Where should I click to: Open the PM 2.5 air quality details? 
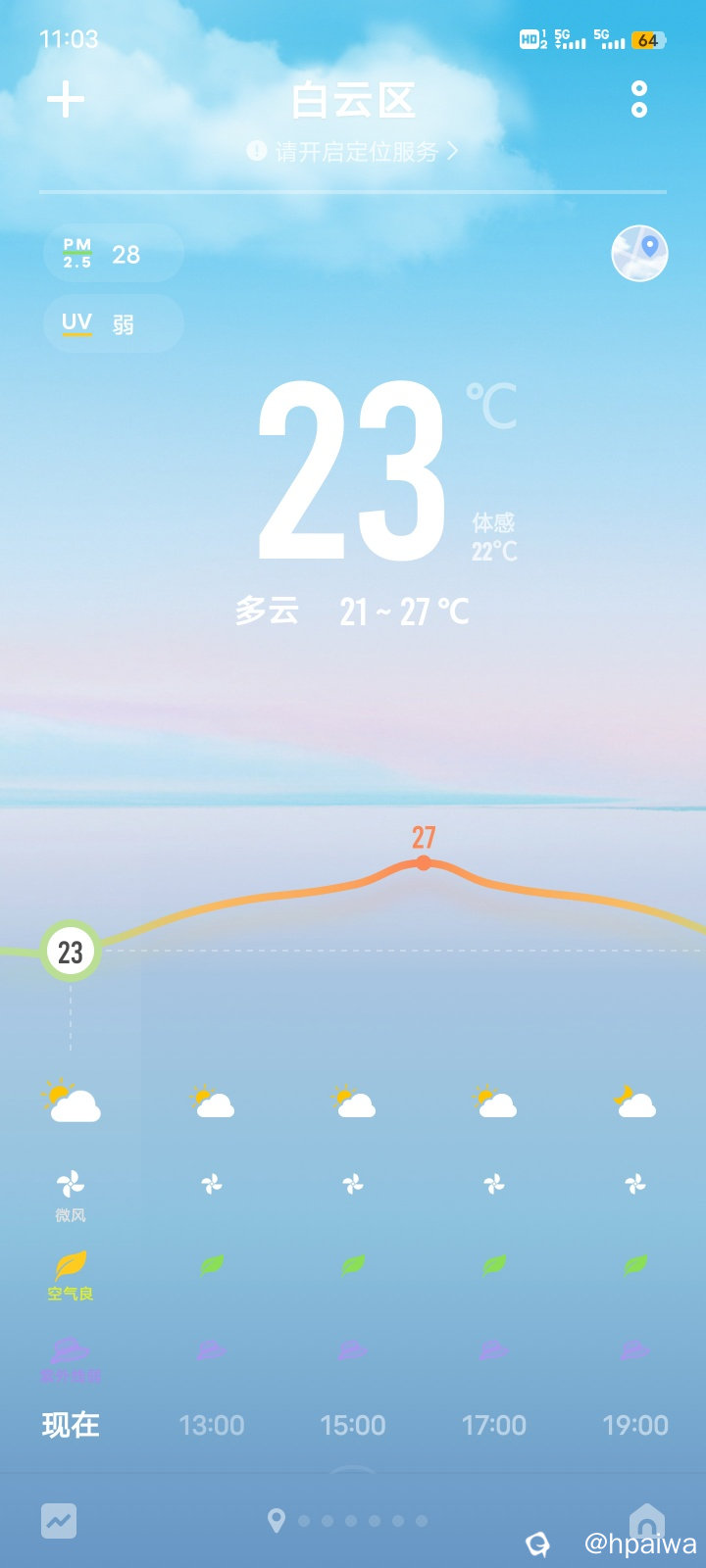pyautogui.click(x=113, y=254)
